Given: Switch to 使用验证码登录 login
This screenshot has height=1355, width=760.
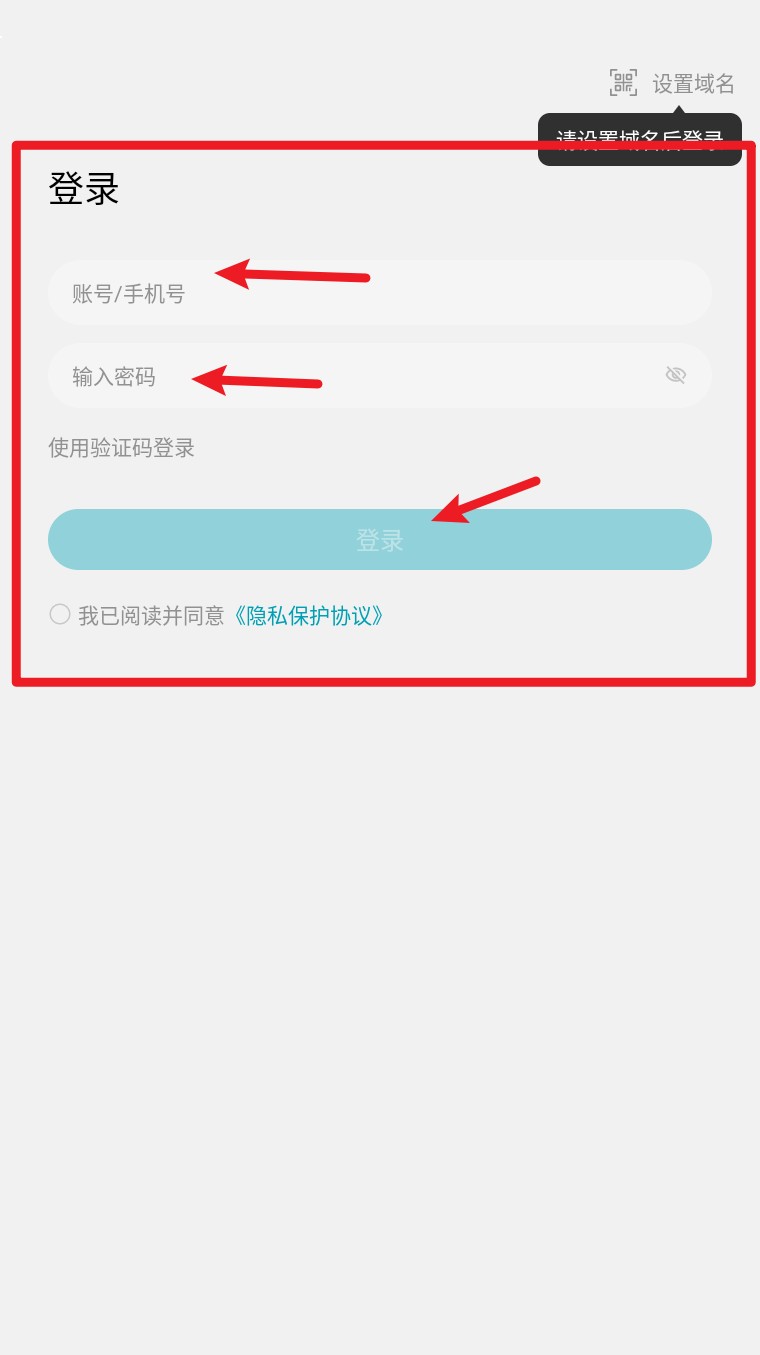Looking at the screenshot, I should click(121, 448).
